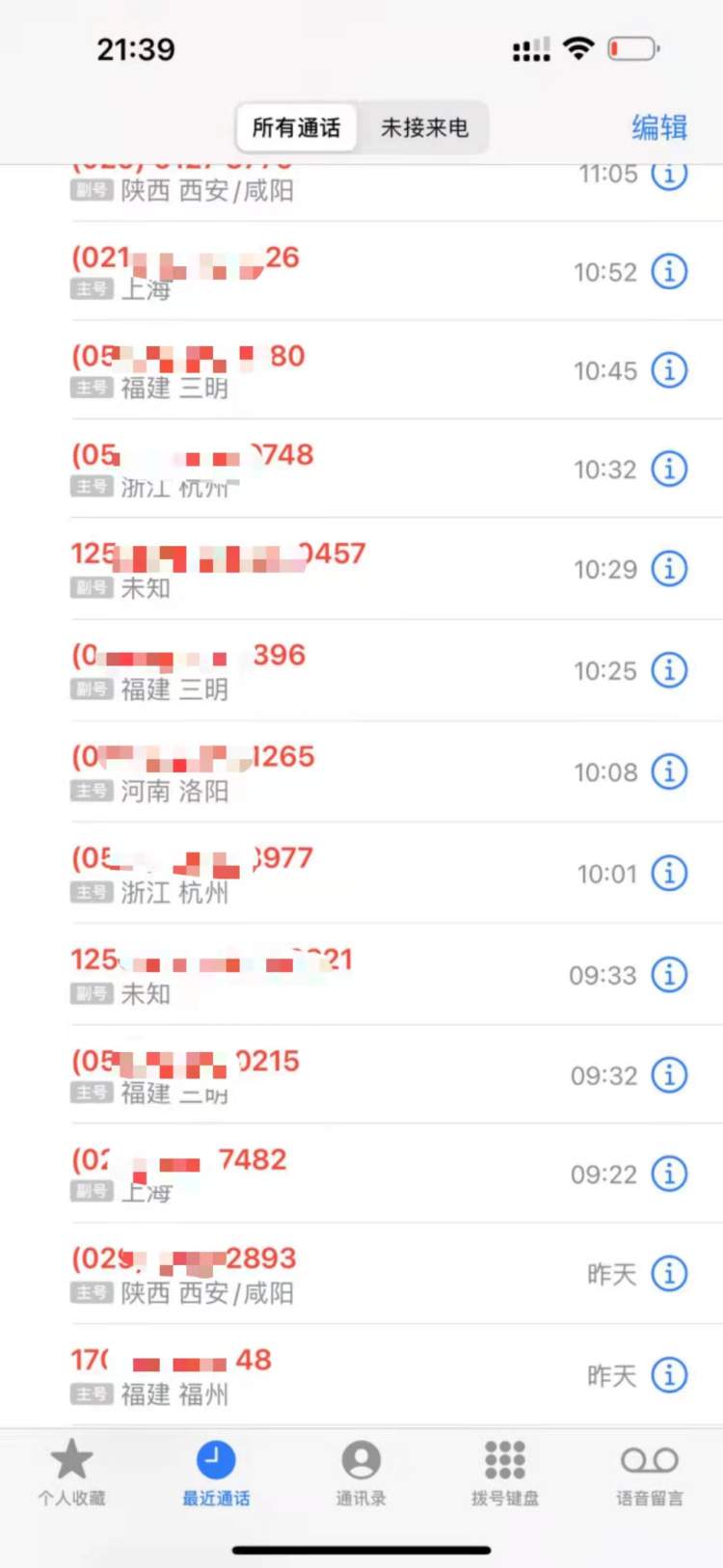Select the 所有通话 segment
The height and width of the screenshot is (1568, 723).
click(x=296, y=127)
